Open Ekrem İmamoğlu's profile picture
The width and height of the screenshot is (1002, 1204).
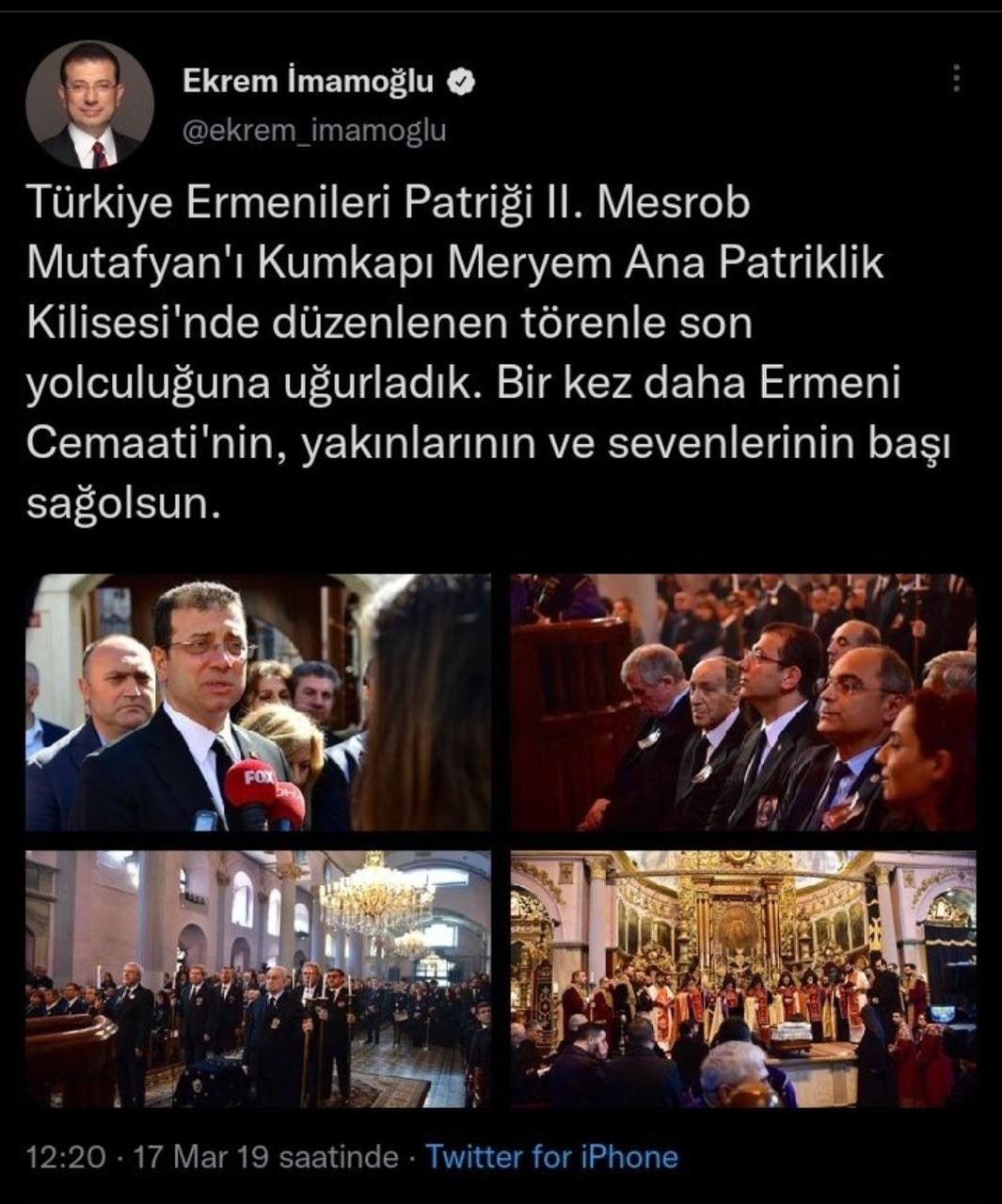[x=89, y=105]
